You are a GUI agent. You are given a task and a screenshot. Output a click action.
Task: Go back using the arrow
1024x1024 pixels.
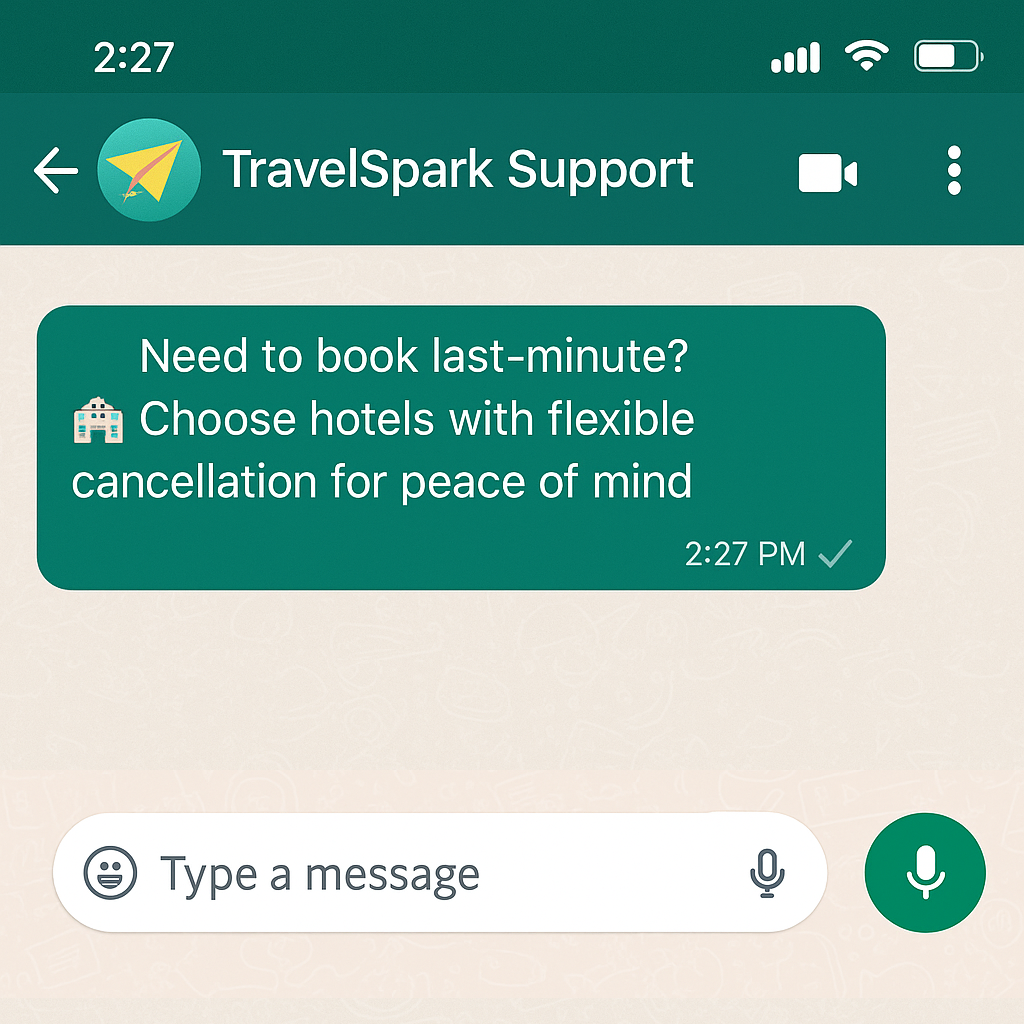[56, 171]
